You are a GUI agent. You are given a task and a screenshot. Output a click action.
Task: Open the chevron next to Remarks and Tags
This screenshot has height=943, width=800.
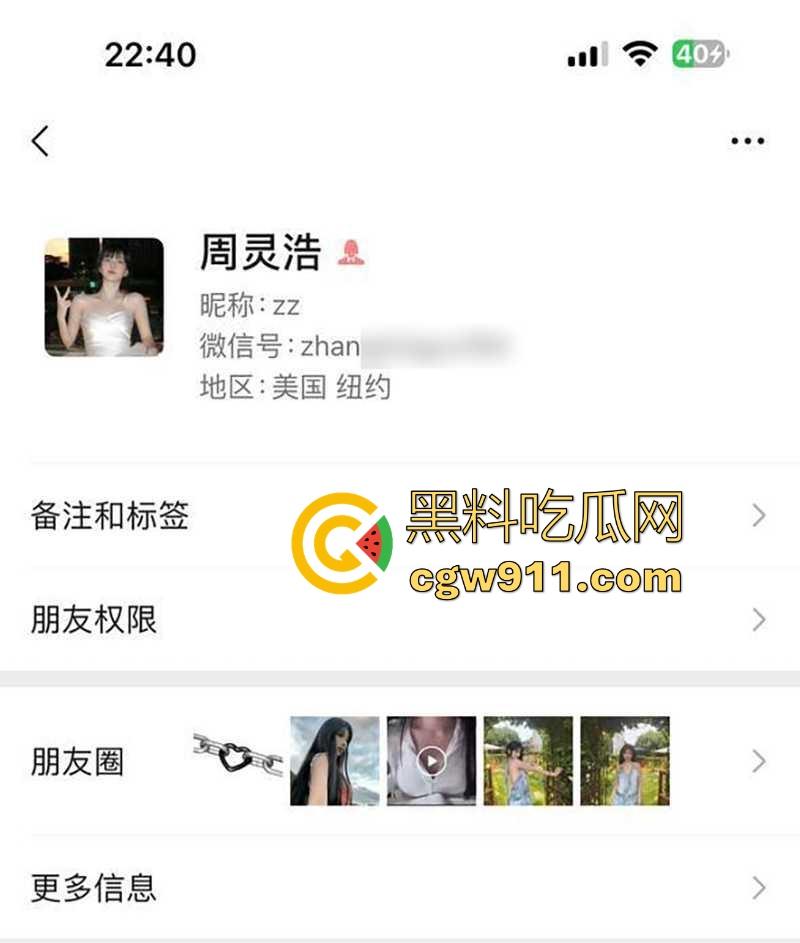[x=756, y=517]
